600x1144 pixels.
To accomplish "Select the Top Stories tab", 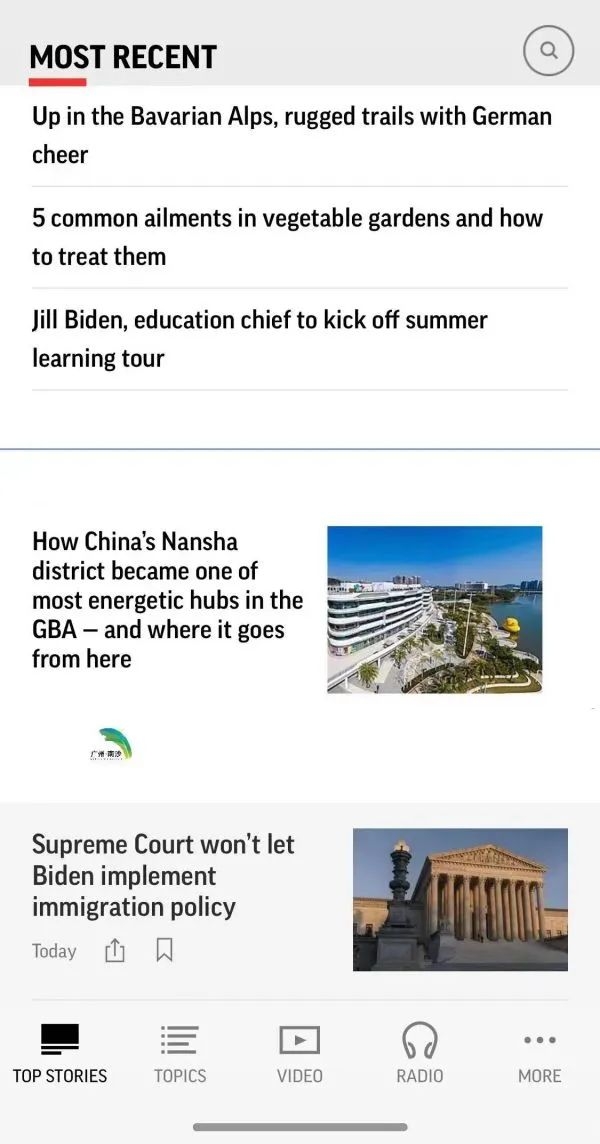I will (60, 1054).
